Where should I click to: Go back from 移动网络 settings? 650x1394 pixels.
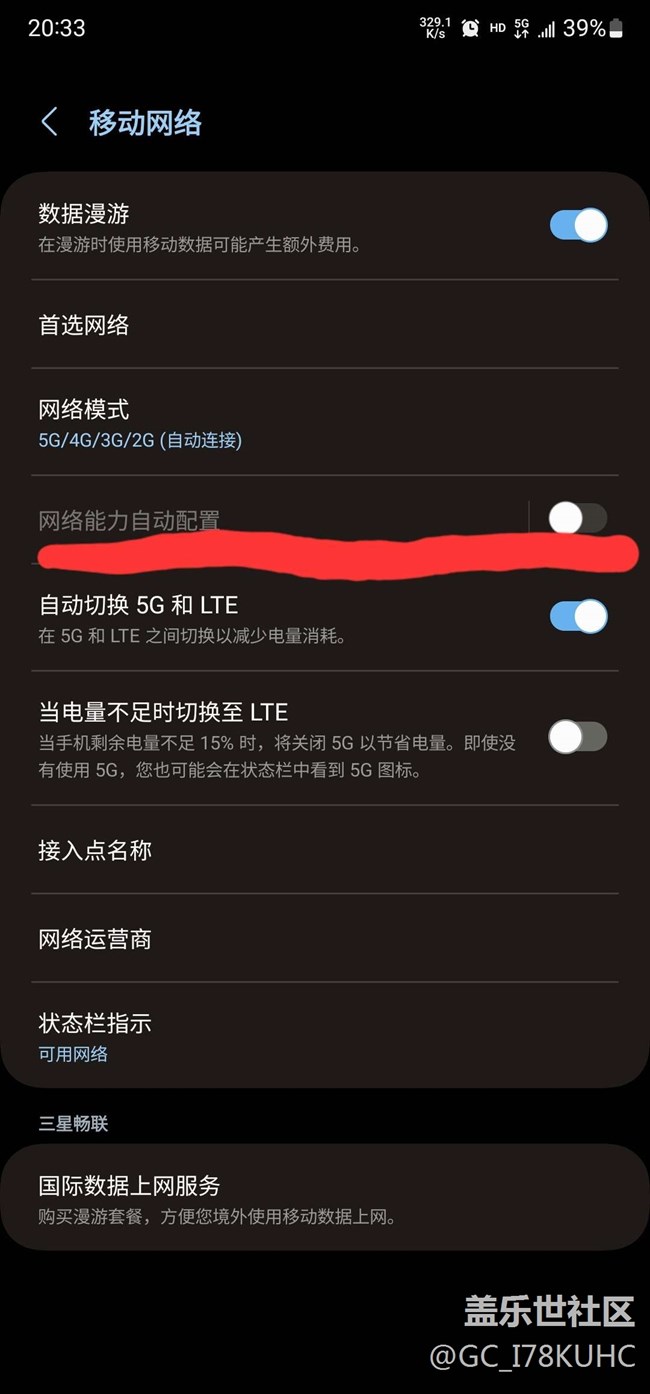coord(49,122)
